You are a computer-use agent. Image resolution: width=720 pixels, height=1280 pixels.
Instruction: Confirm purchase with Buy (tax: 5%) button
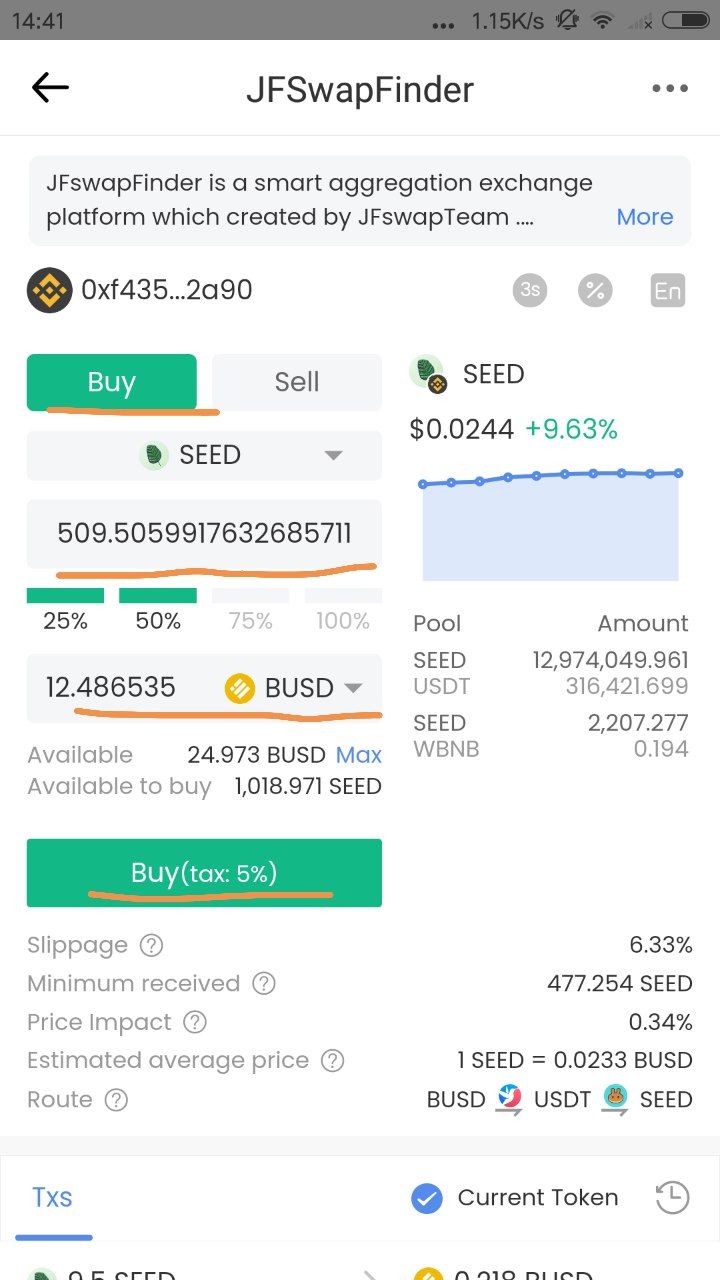pos(204,873)
